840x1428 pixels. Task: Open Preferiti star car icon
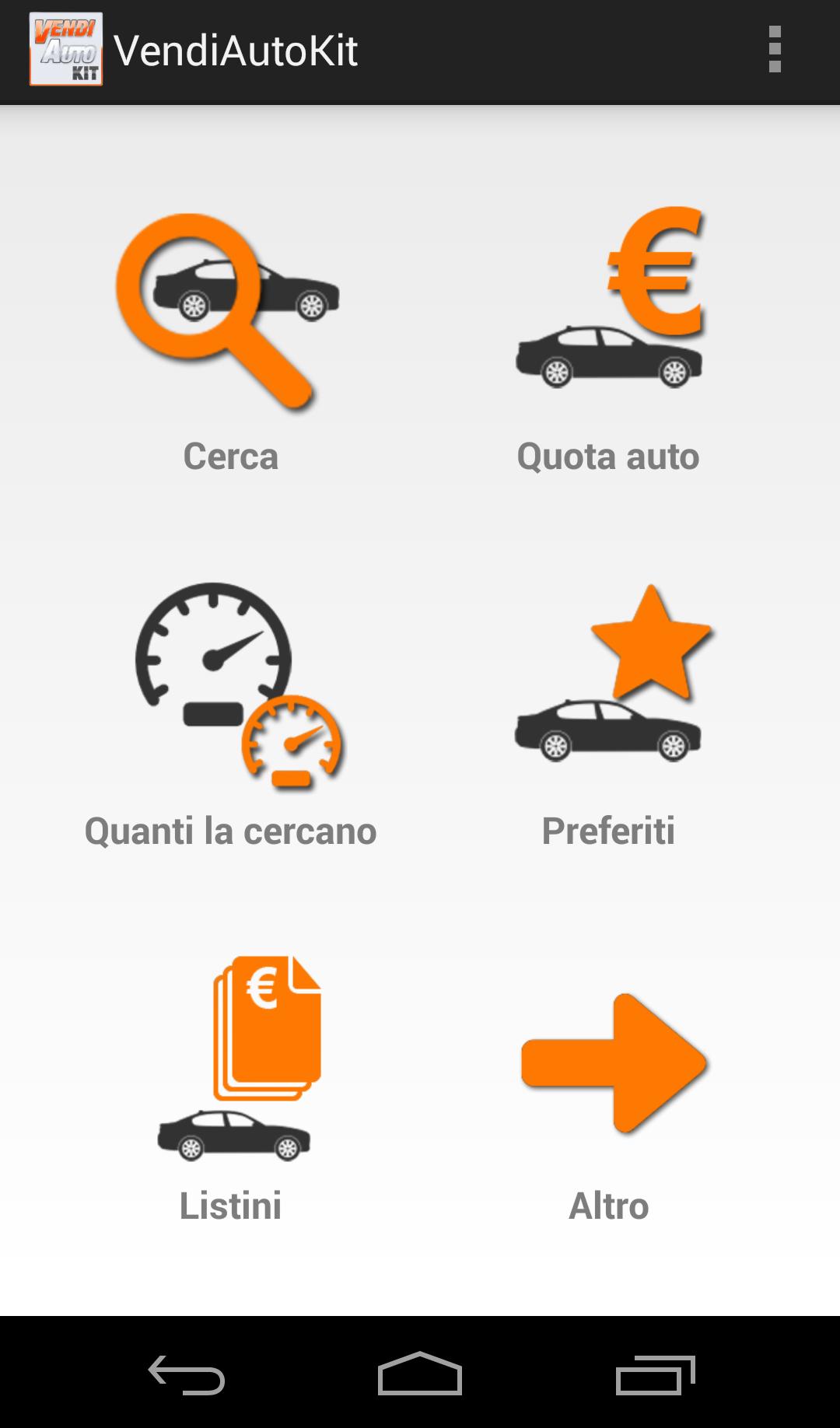coord(611,681)
